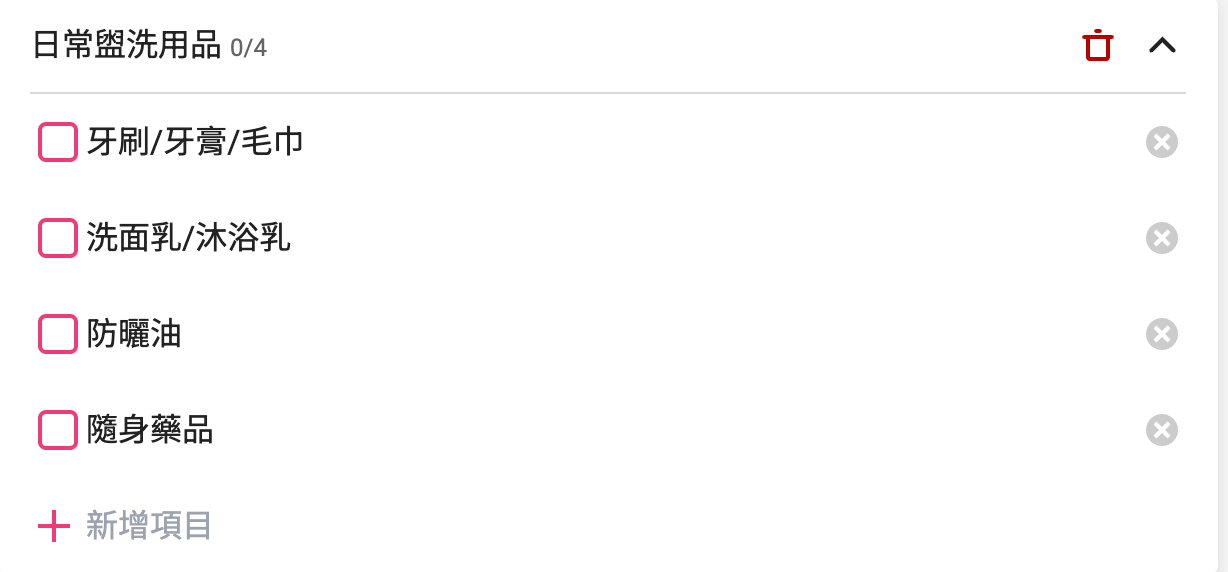Delete 隨身藥品 from the list
1228x572 pixels.
(1161, 430)
